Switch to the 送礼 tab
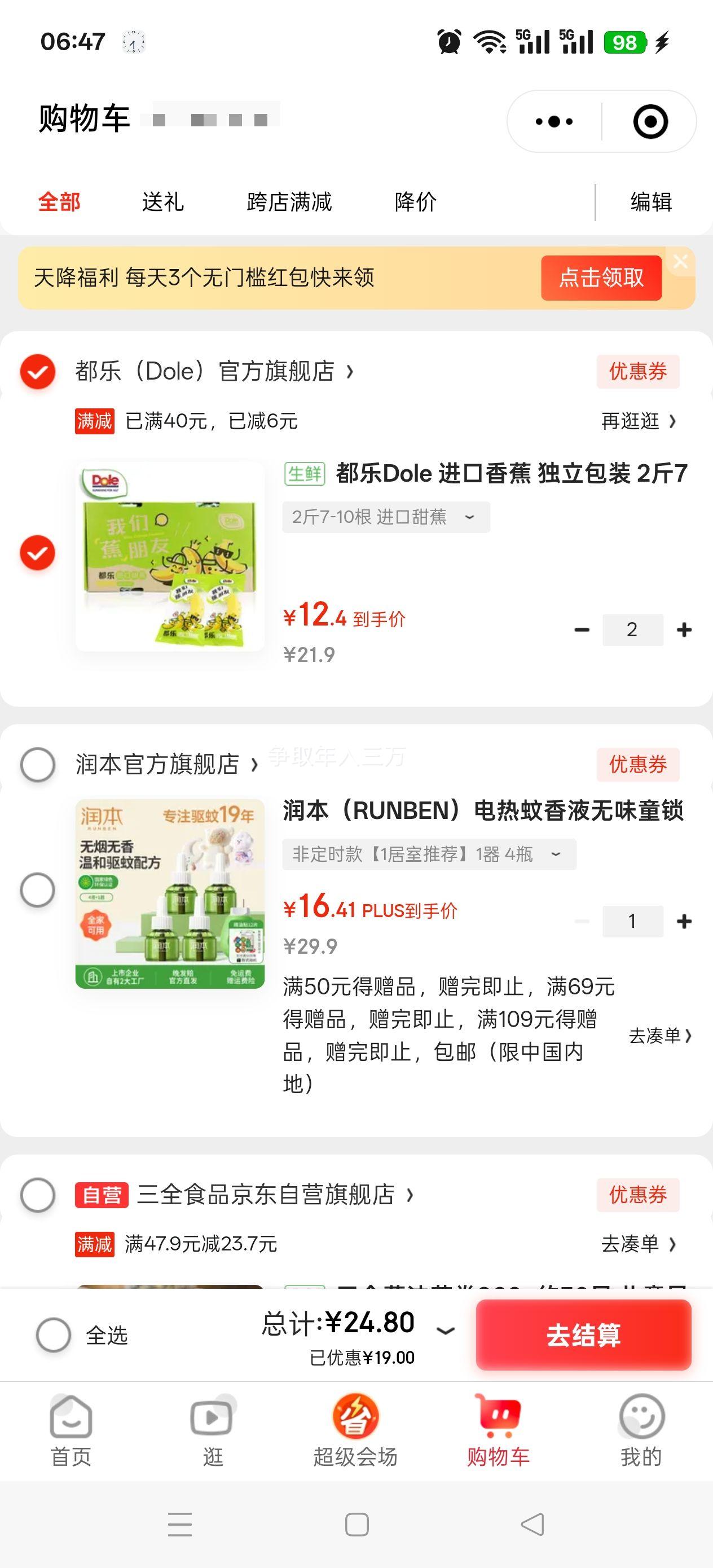The width and height of the screenshot is (713, 1568). [161, 202]
